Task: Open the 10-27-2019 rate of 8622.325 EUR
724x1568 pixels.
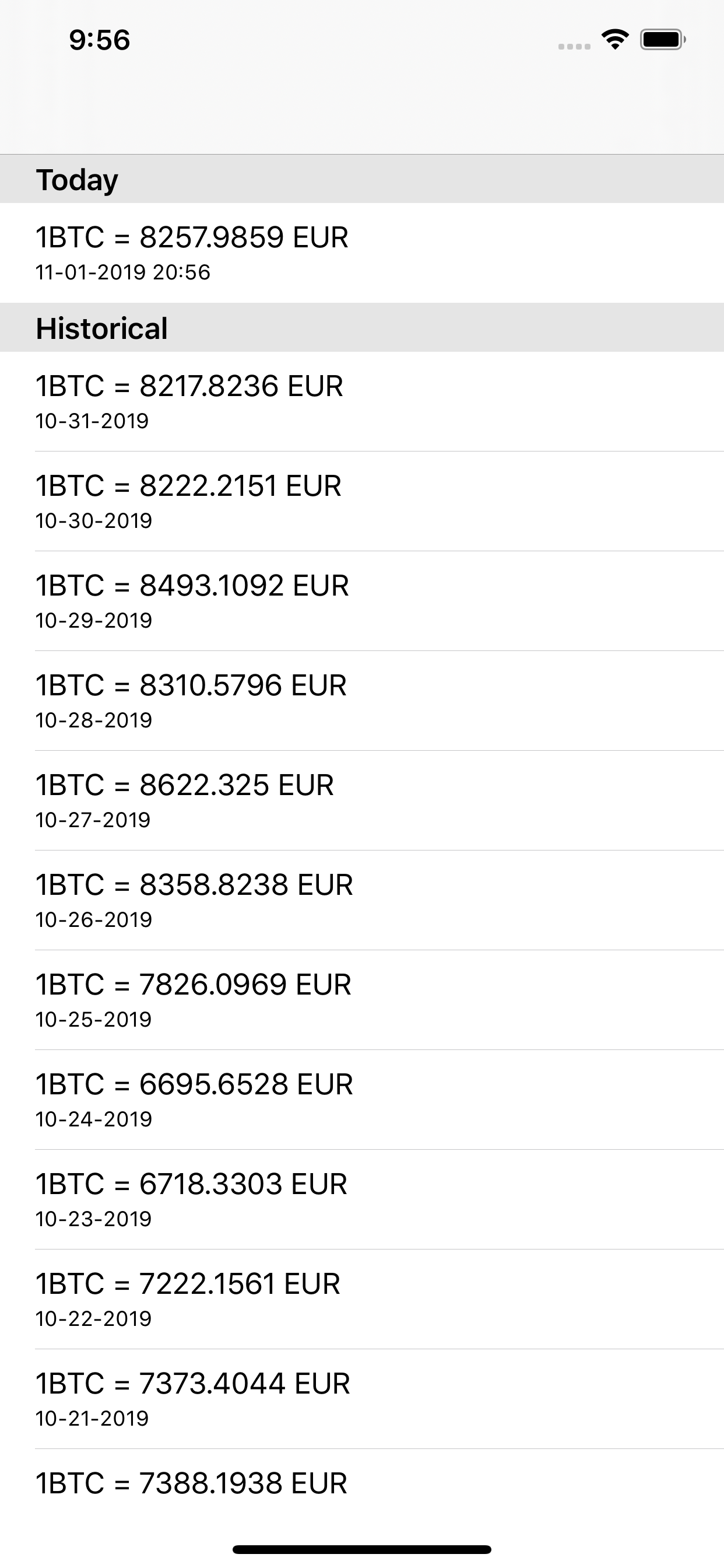Action: tap(362, 800)
